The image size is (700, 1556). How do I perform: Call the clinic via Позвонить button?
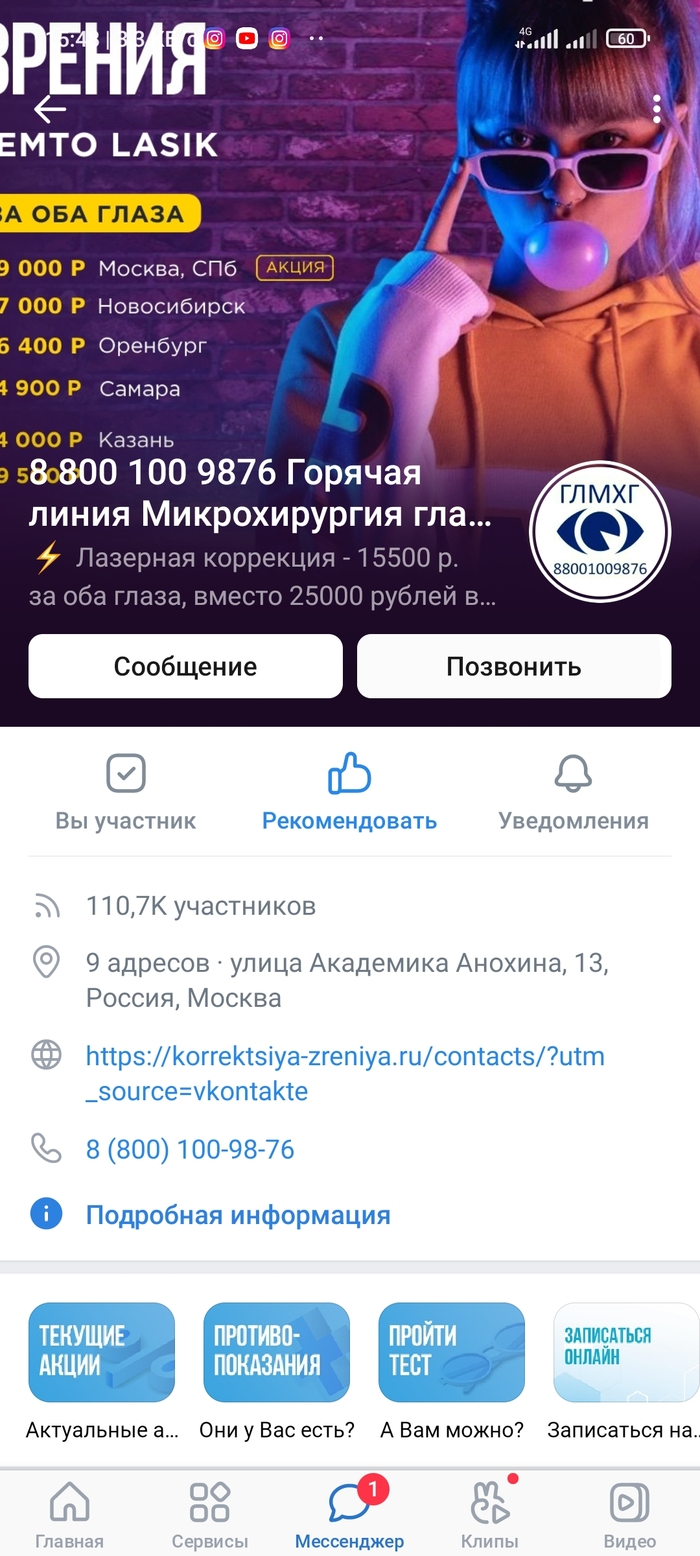click(514, 666)
